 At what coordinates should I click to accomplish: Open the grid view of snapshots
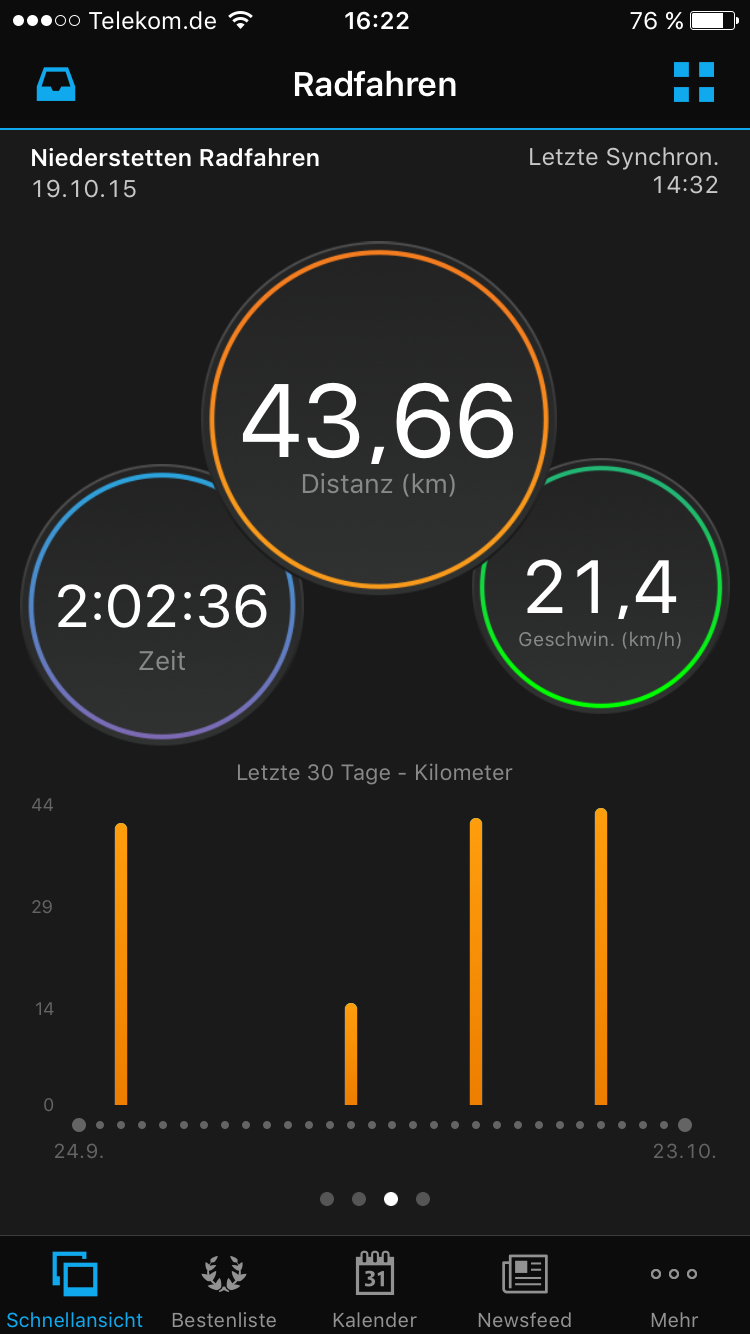[x=693, y=83]
